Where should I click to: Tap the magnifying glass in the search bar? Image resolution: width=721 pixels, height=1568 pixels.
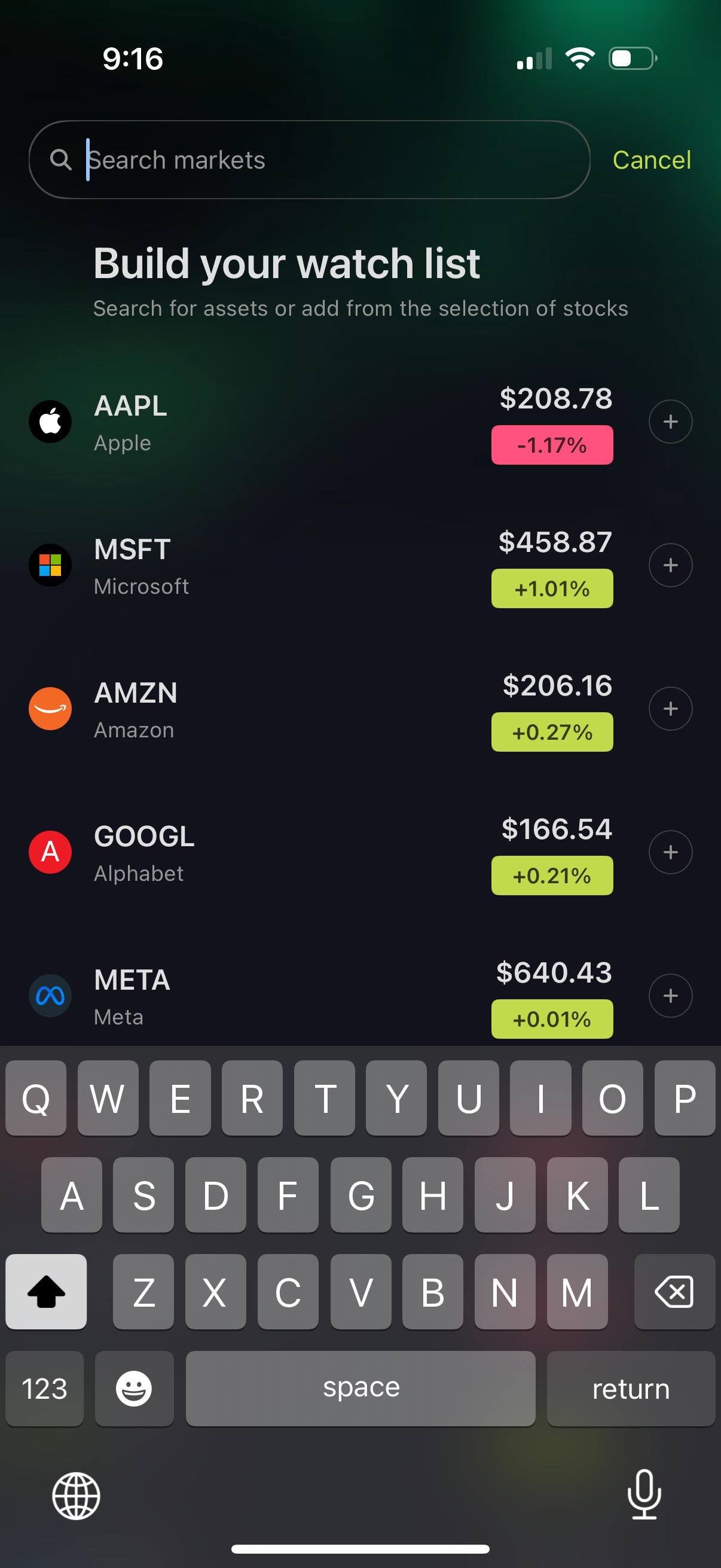[60, 160]
